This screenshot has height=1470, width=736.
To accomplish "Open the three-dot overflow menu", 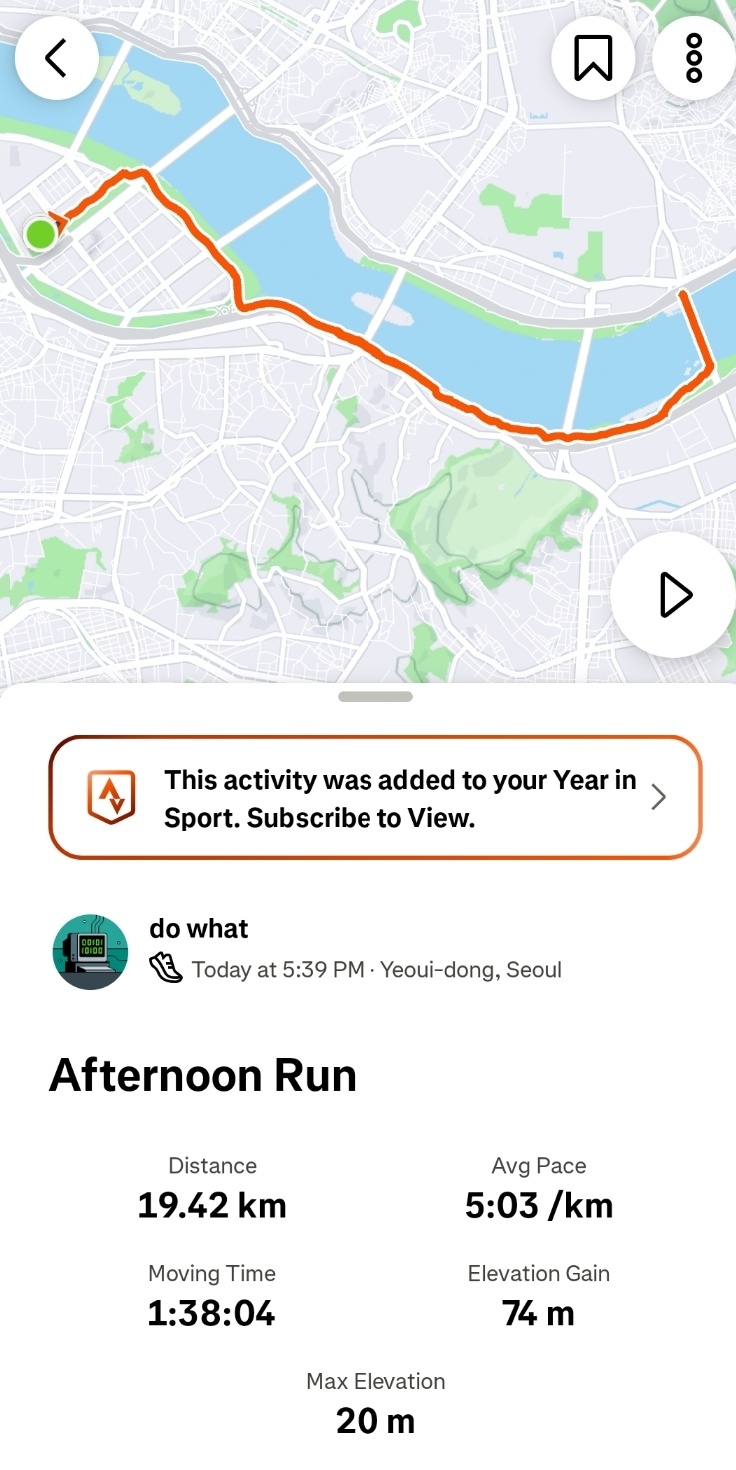I will (x=694, y=58).
